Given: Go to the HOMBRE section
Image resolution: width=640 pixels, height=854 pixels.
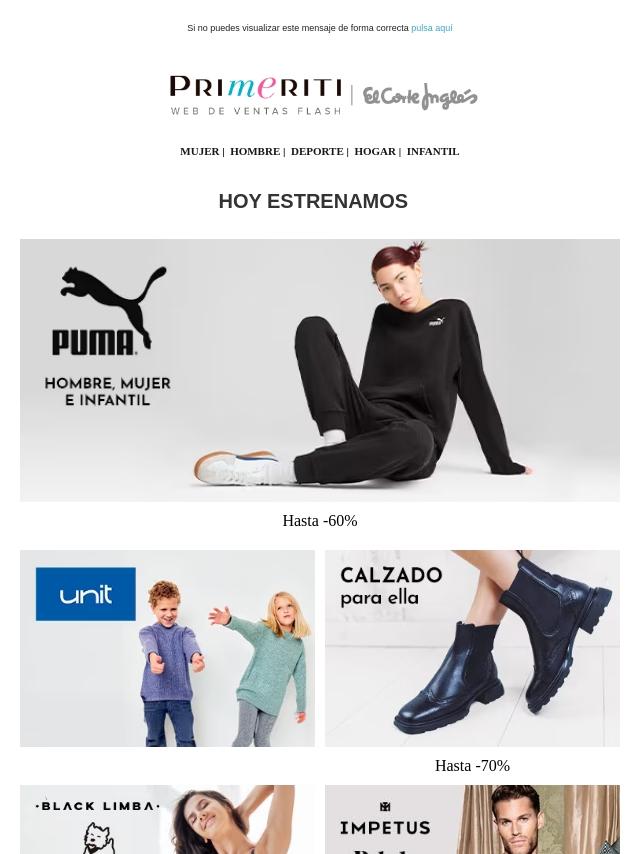Looking at the screenshot, I should 254,151.
